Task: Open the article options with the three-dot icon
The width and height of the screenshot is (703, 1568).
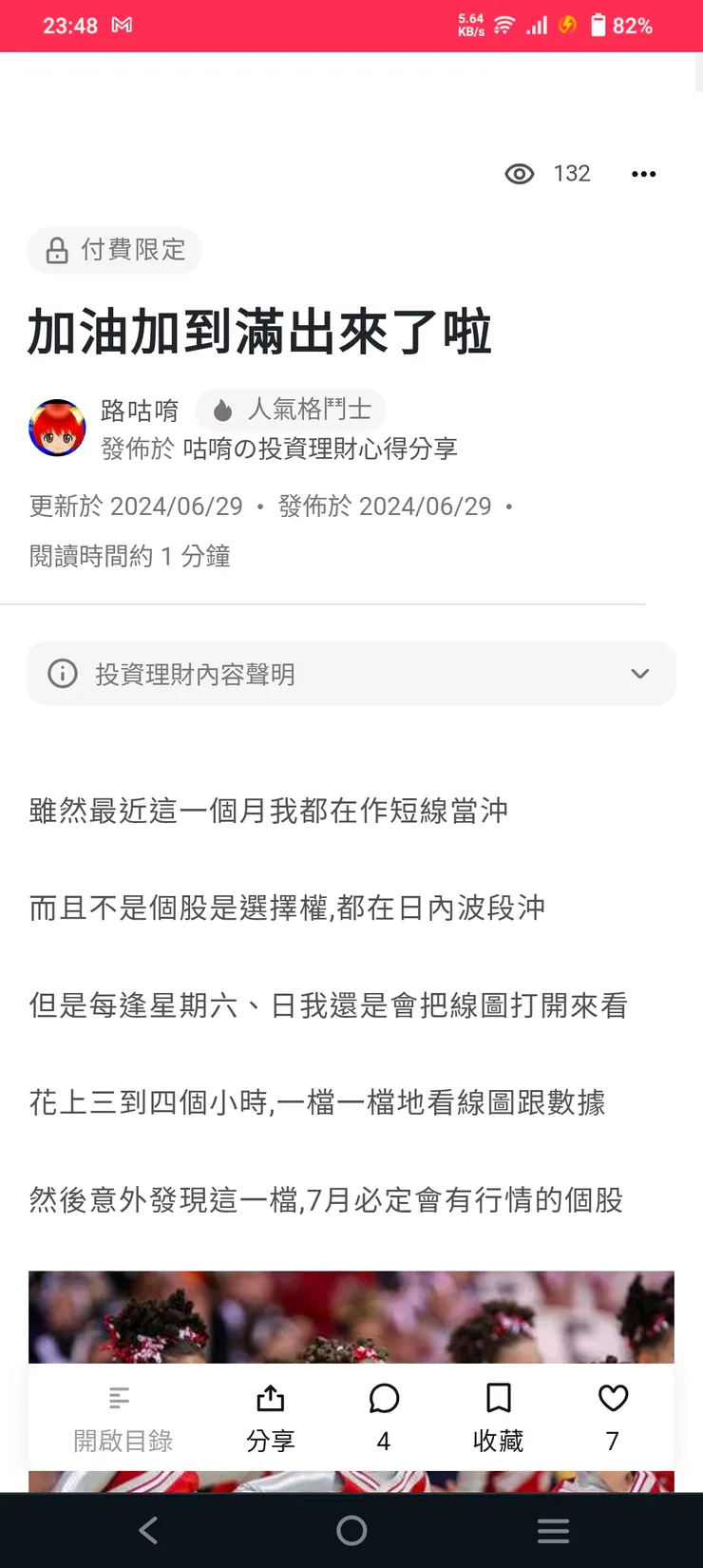Action: [x=644, y=174]
